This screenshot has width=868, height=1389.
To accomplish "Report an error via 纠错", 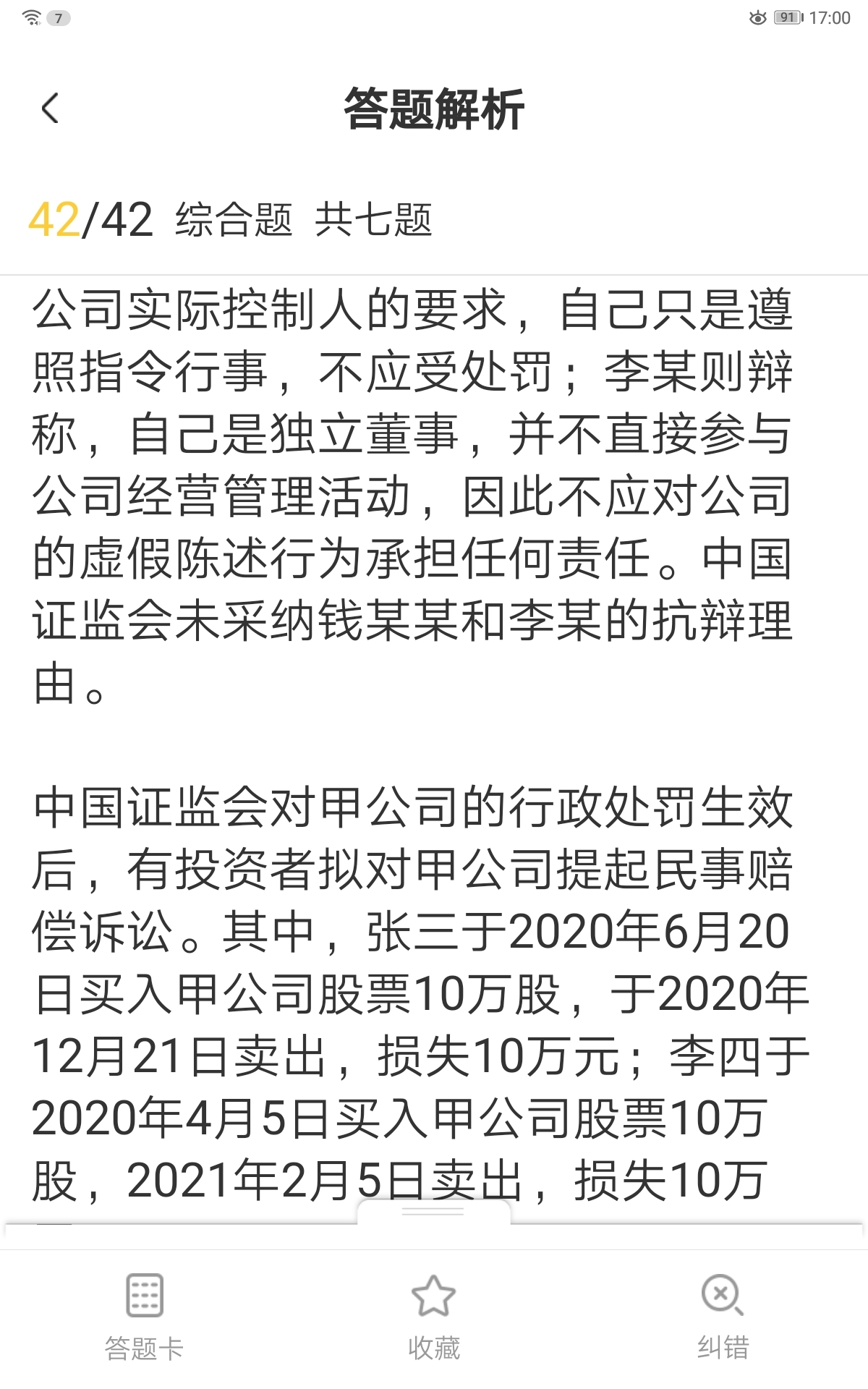I will [723, 1318].
